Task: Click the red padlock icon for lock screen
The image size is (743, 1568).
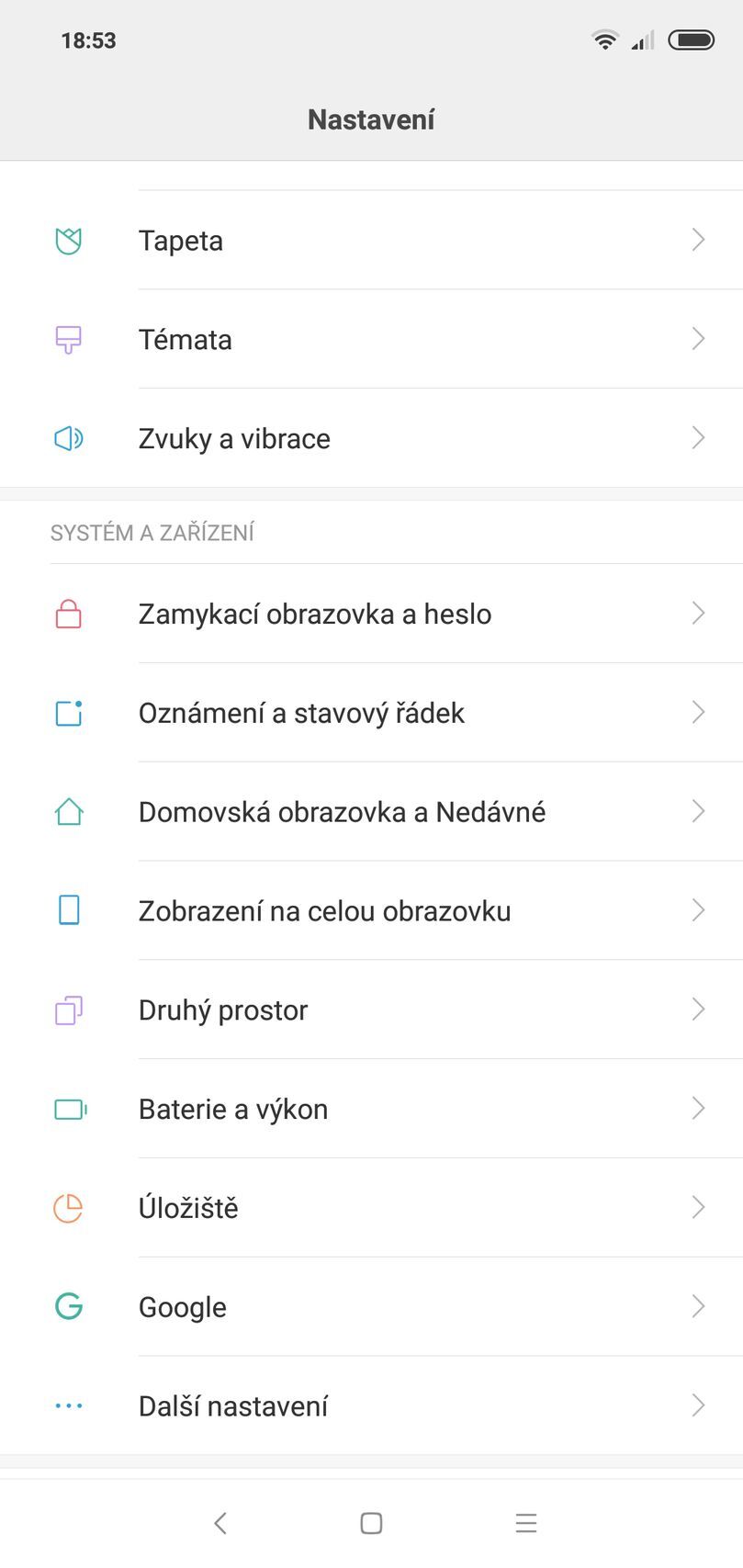Action: point(68,613)
